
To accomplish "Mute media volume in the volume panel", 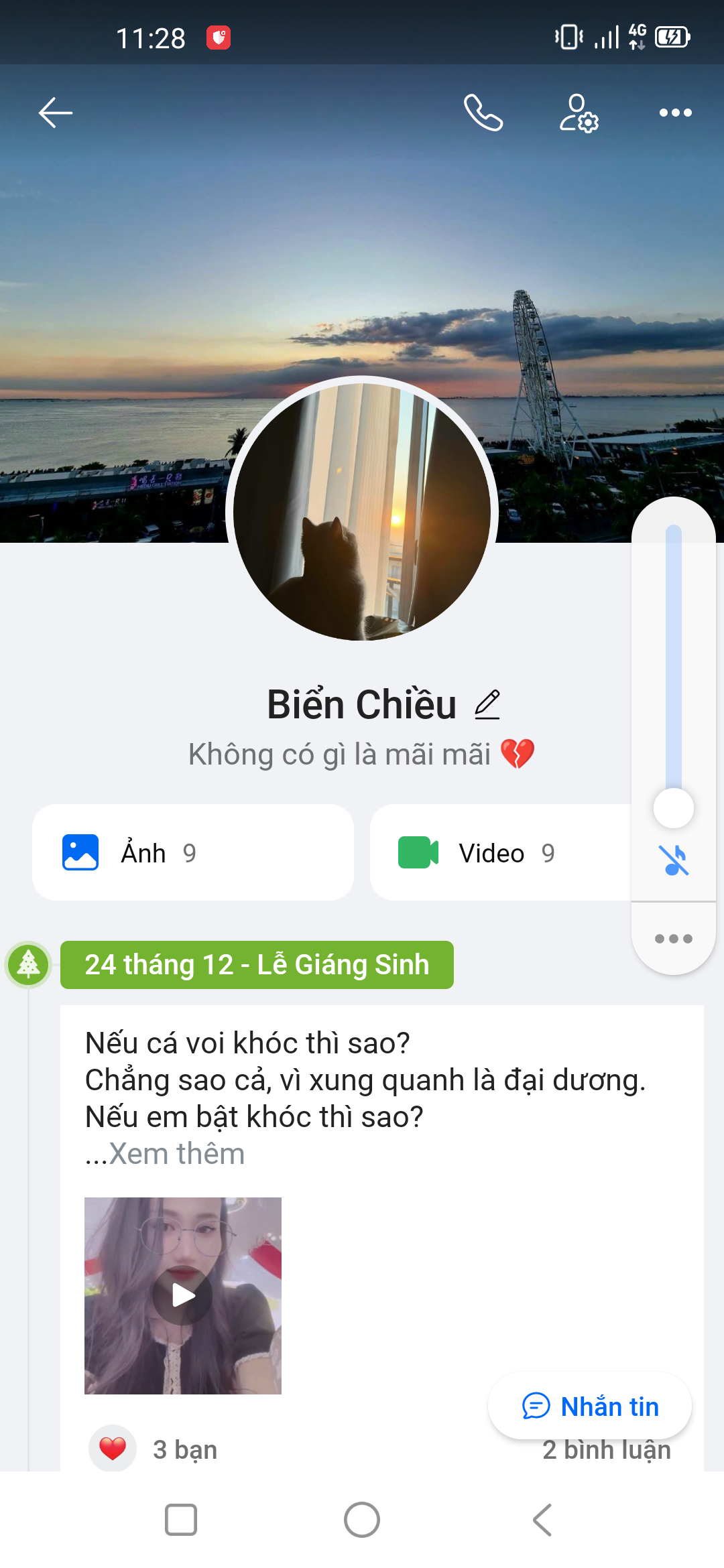I will [674, 860].
